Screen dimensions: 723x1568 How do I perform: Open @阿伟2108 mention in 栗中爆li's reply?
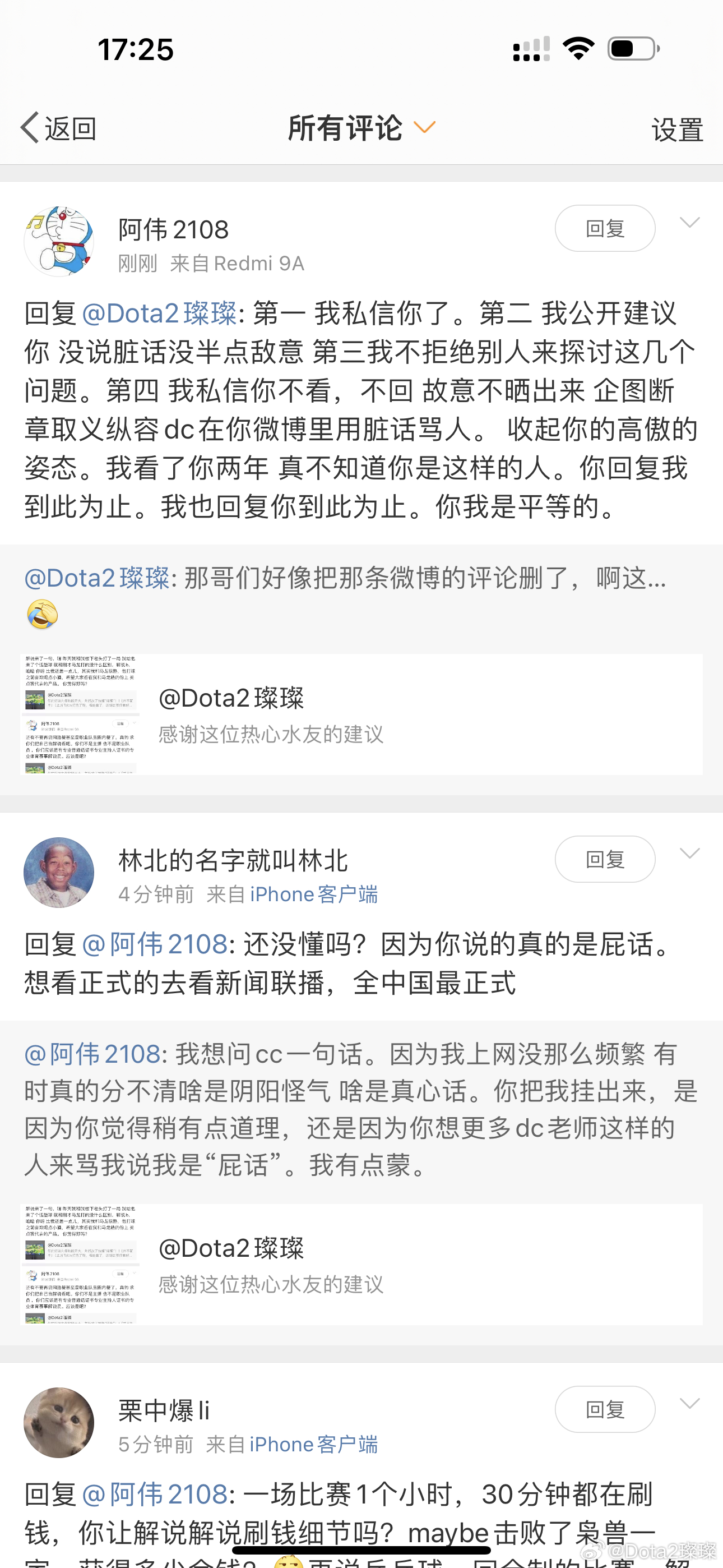pyautogui.click(x=154, y=1495)
